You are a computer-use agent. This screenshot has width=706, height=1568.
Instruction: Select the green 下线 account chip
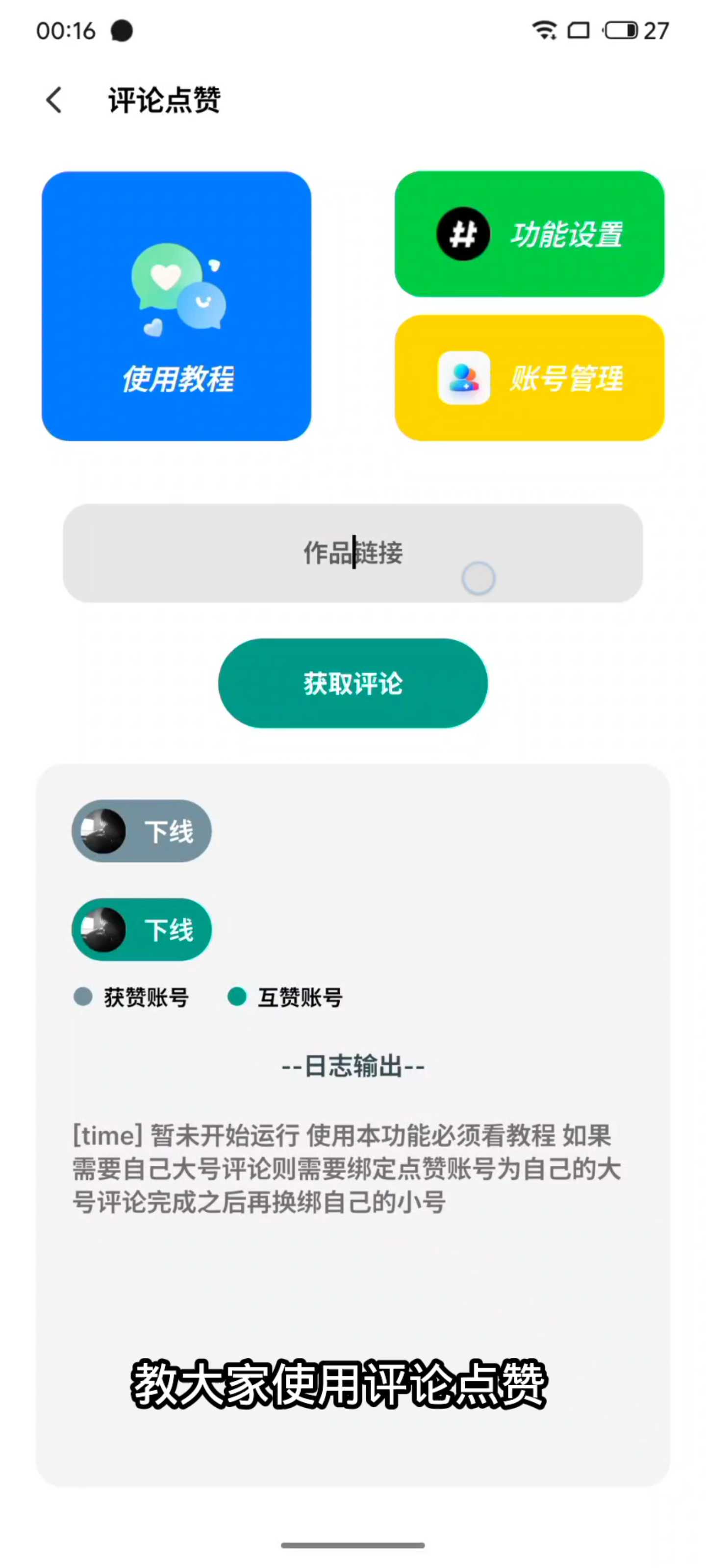[142, 930]
